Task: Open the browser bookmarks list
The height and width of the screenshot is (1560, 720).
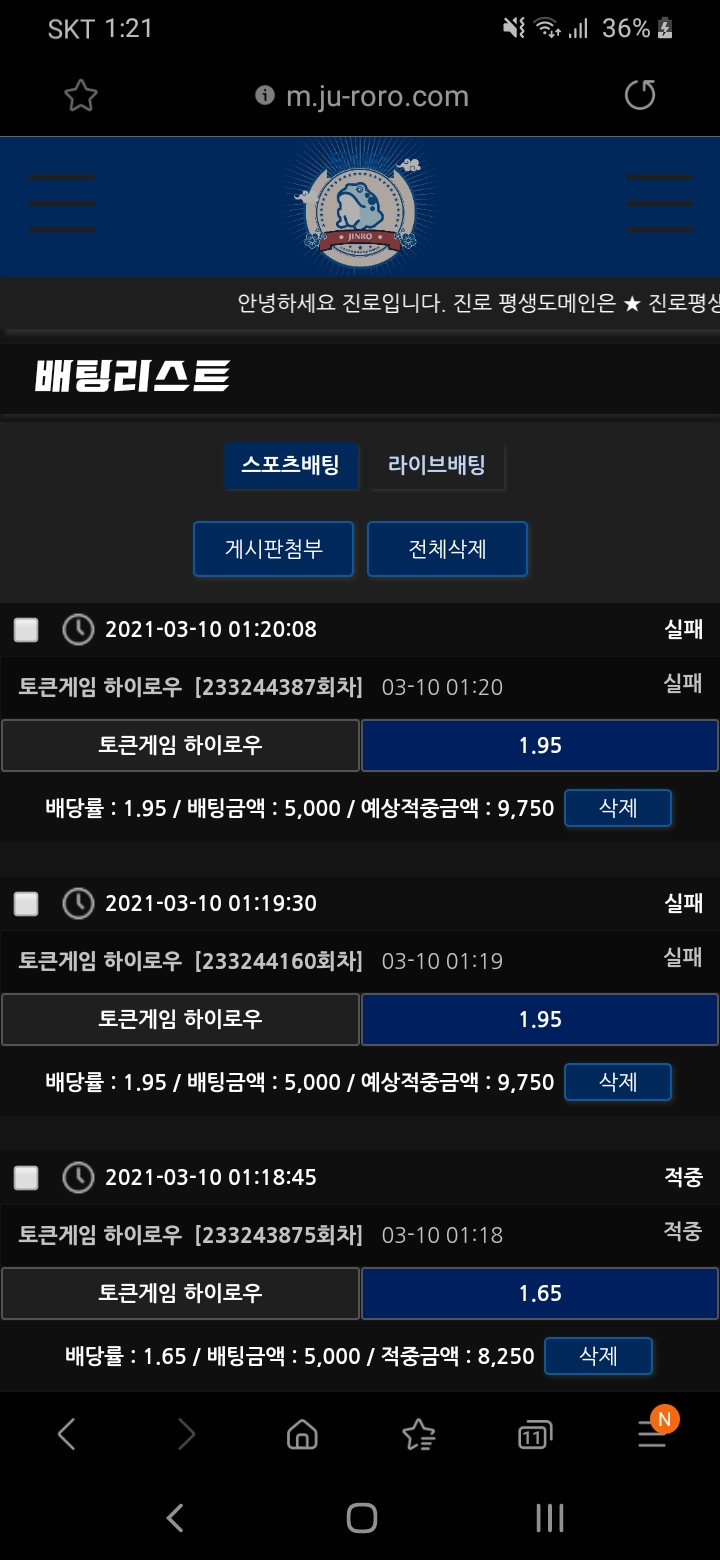Action: (x=419, y=1436)
